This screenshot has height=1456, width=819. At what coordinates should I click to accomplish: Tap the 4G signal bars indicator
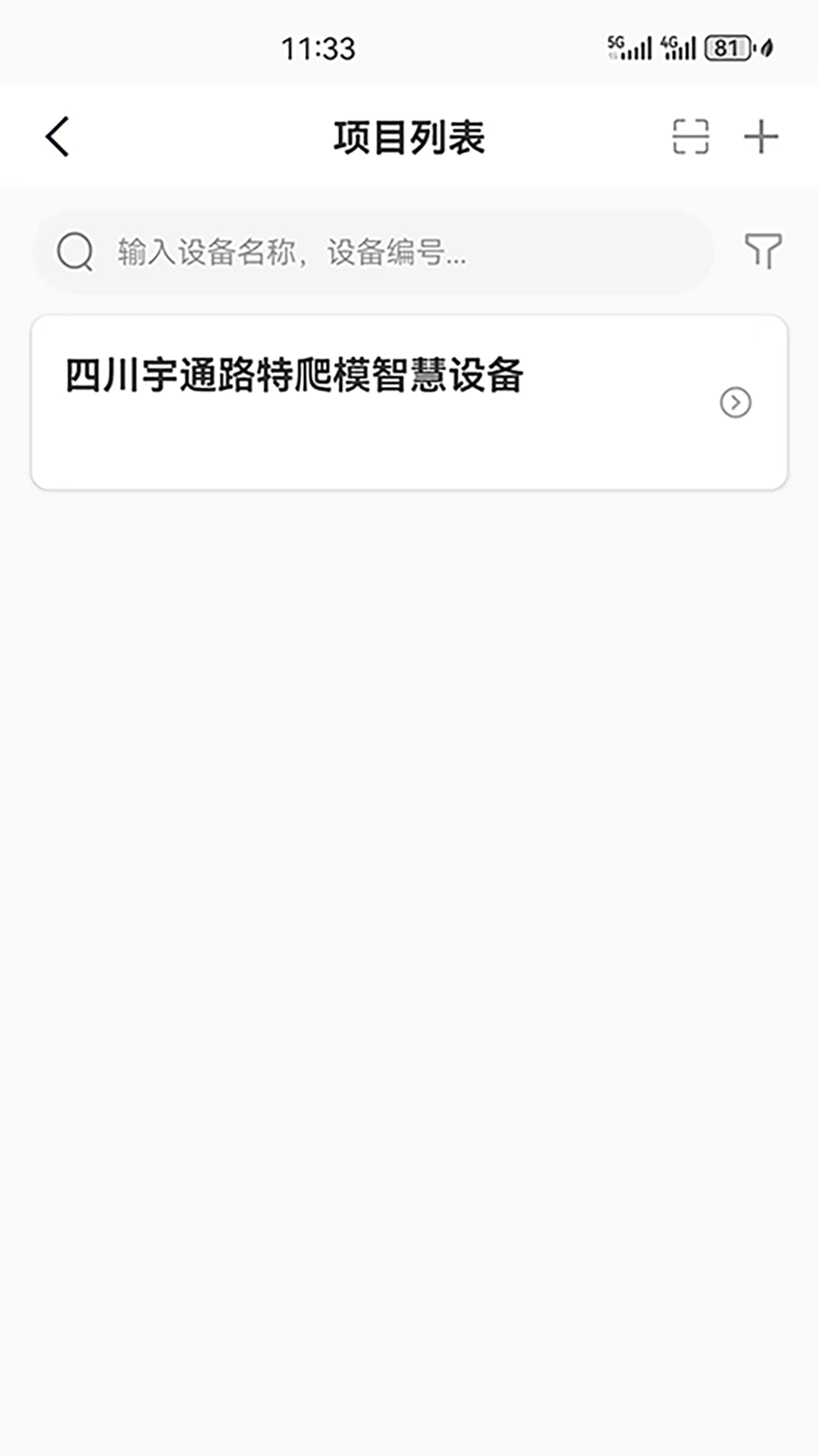pos(679,48)
